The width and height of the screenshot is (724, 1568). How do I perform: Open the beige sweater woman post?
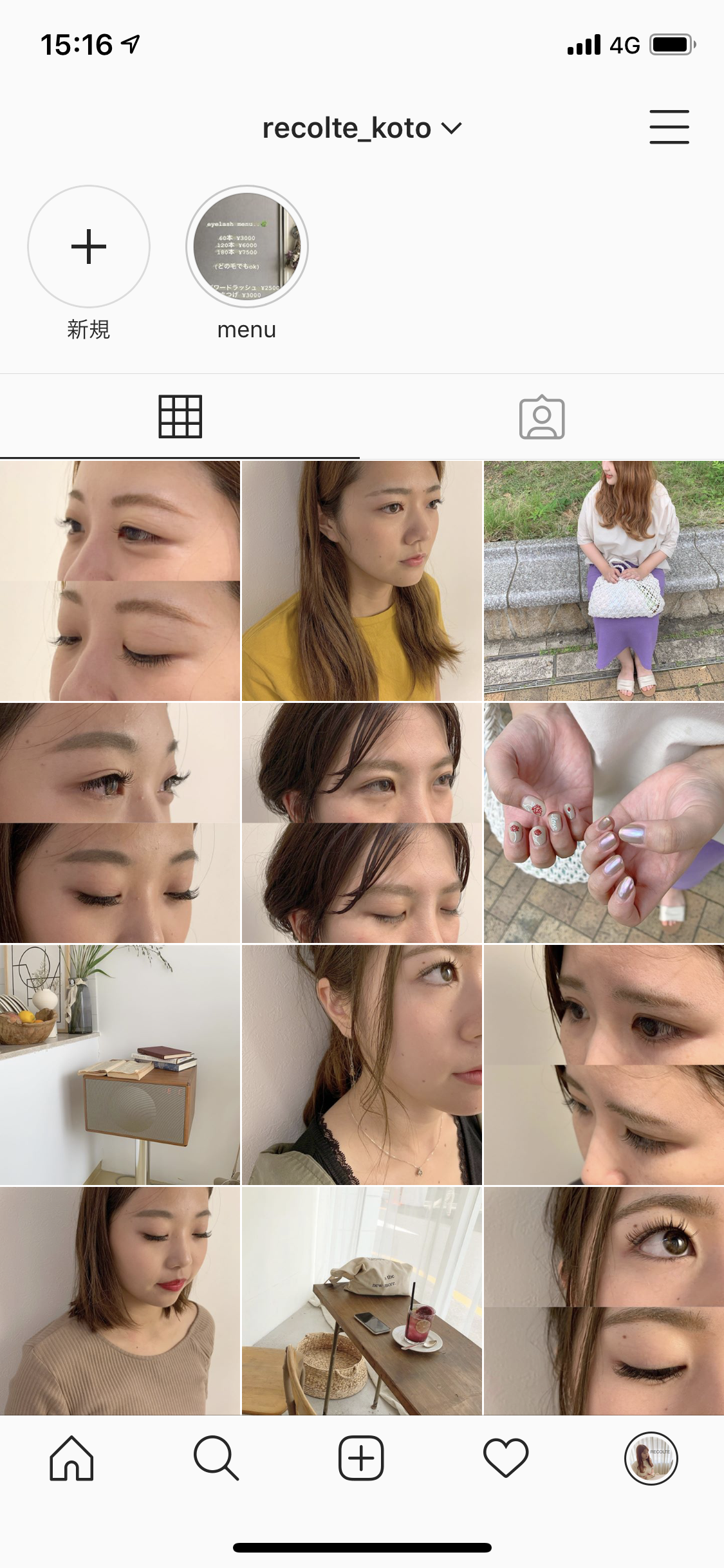point(120,1300)
